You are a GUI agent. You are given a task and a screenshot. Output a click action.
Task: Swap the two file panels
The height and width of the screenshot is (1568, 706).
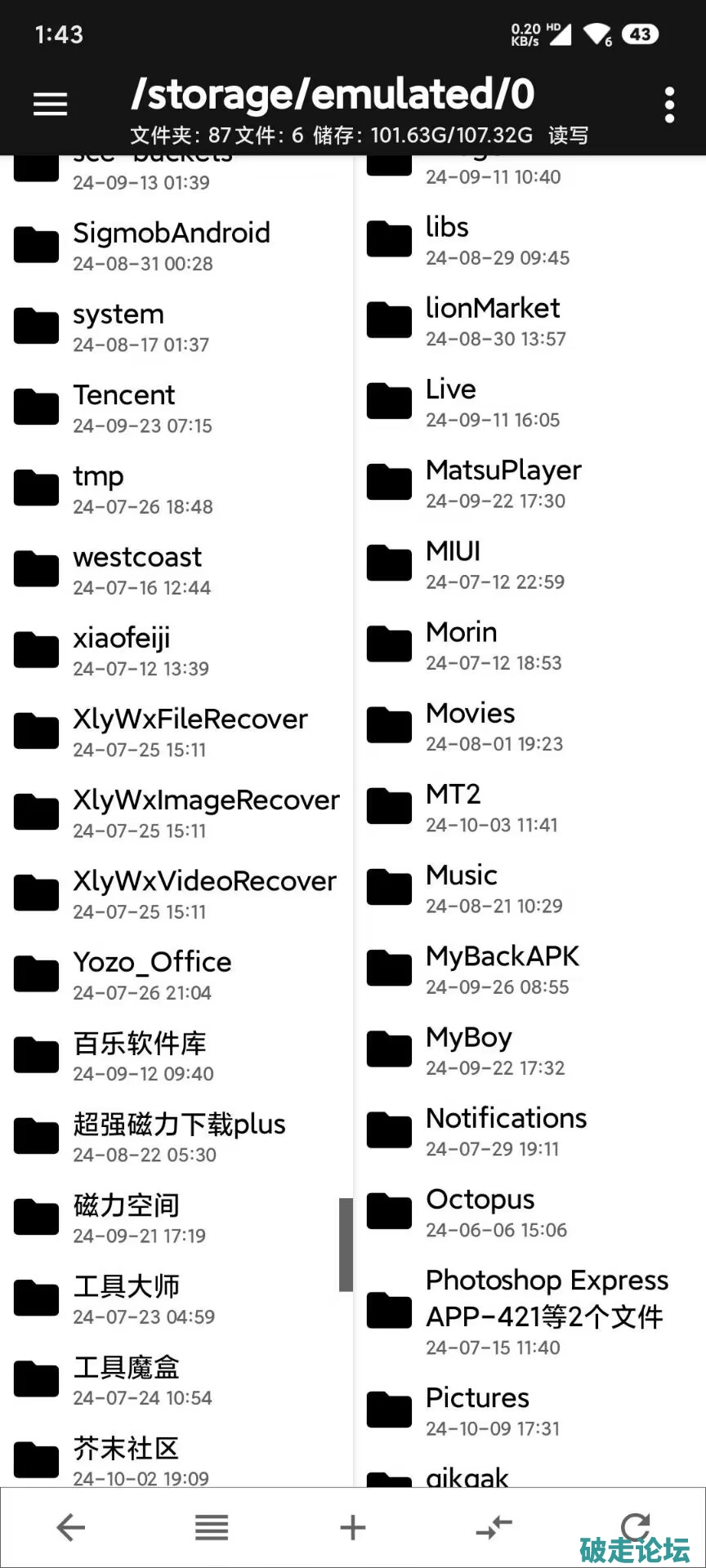pyautogui.click(x=494, y=1527)
